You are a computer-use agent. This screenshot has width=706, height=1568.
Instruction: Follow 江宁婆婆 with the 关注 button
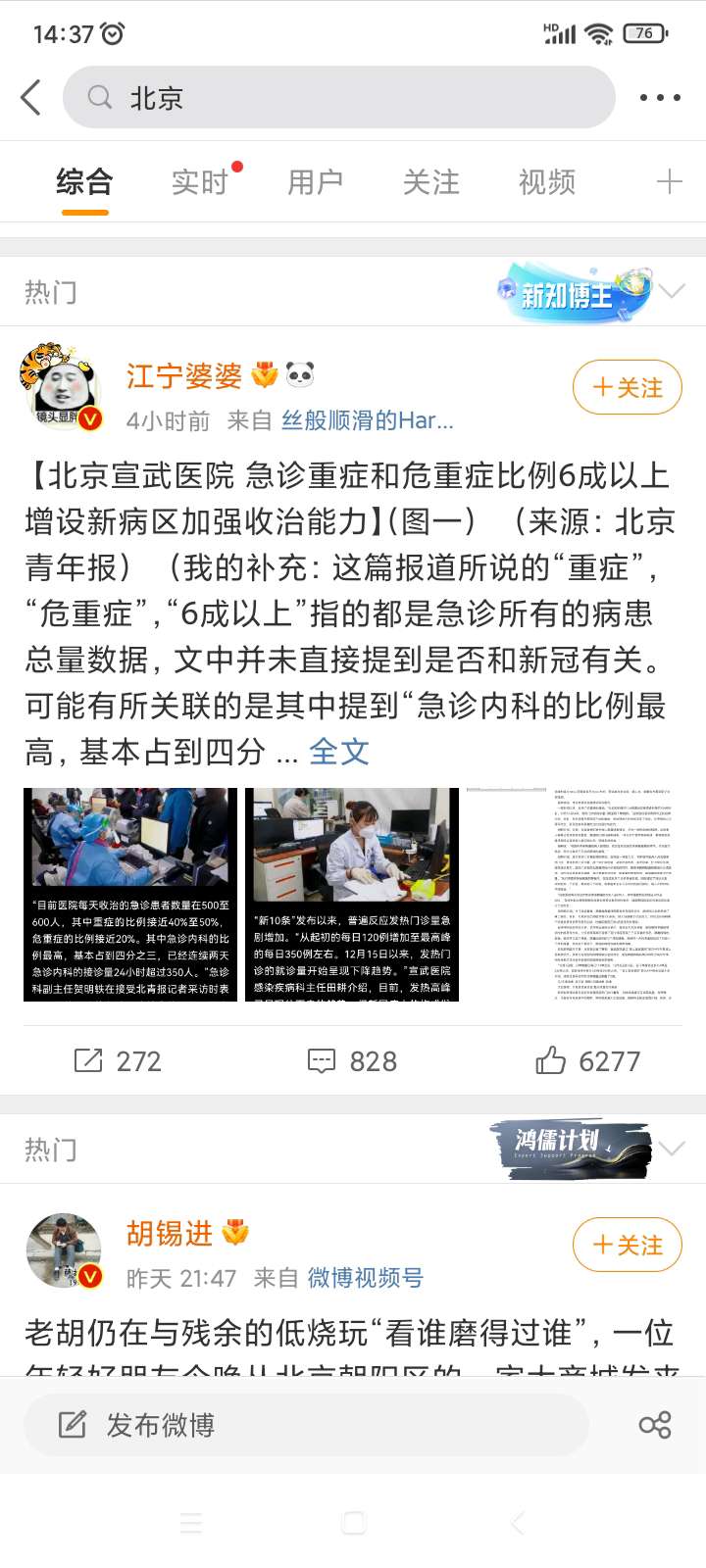627,387
